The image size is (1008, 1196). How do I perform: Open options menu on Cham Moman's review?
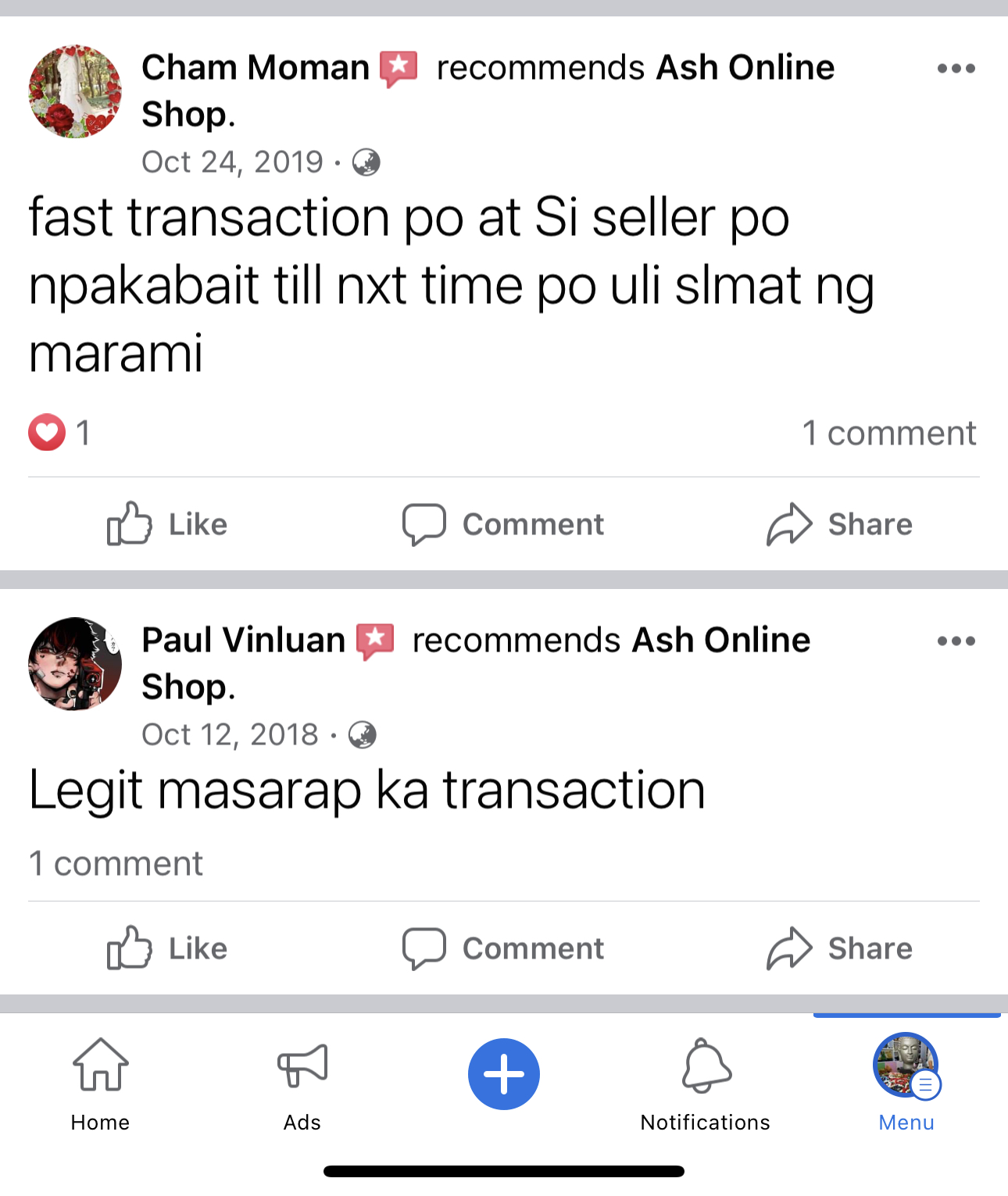[956, 69]
